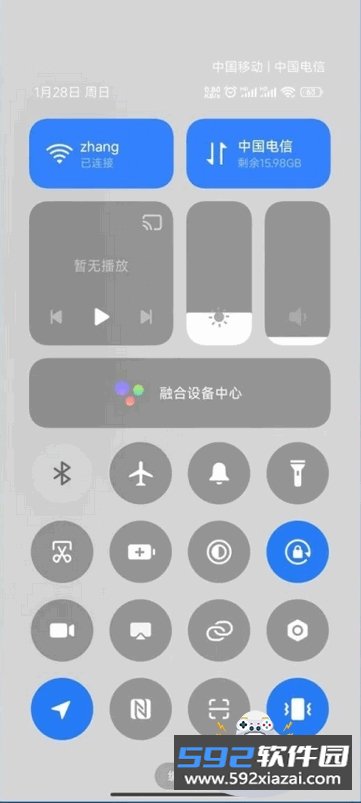The image size is (361, 803).
Task: Toggle the 中国电信 mobile data tile
Action: pyautogui.click(x=258, y=154)
